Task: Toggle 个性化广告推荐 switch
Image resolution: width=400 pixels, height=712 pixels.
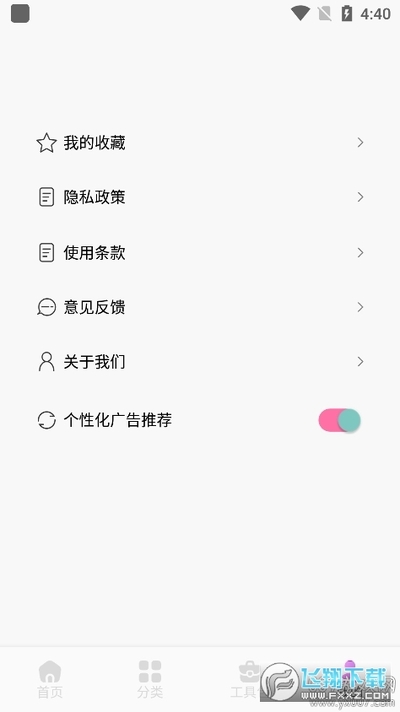Action: [339, 420]
